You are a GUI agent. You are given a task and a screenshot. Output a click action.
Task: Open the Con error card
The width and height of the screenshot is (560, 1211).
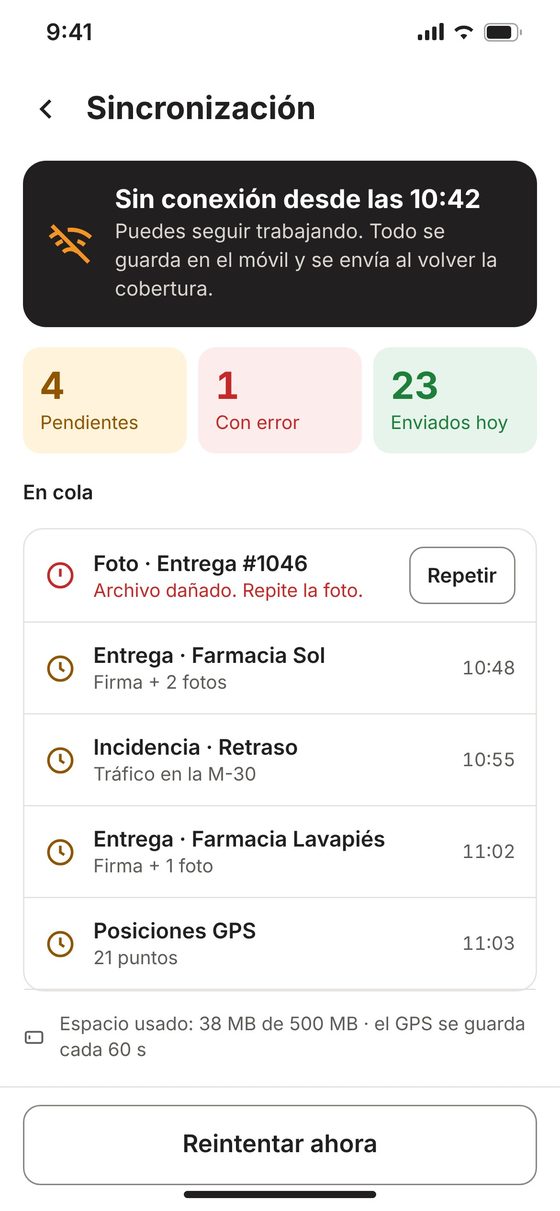(280, 400)
